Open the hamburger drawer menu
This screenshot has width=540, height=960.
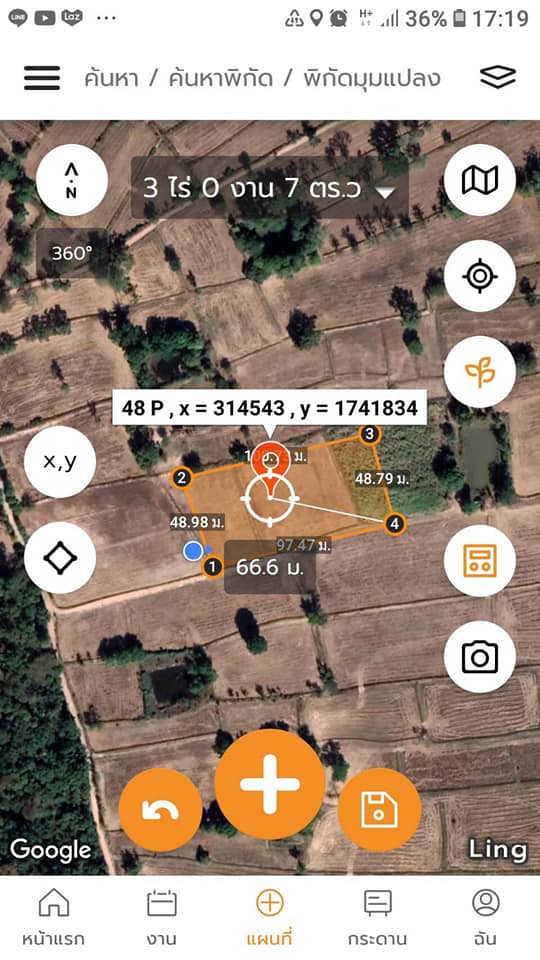[x=42, y=78]
